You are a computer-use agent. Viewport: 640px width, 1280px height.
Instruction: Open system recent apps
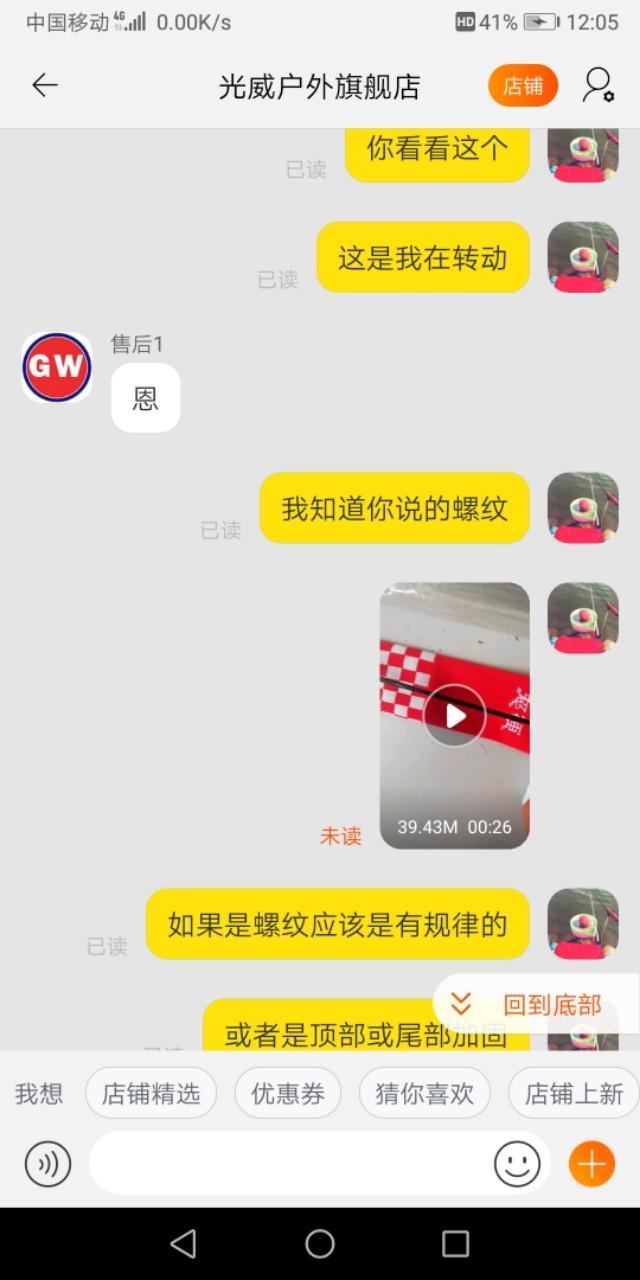click(455, 1243)
